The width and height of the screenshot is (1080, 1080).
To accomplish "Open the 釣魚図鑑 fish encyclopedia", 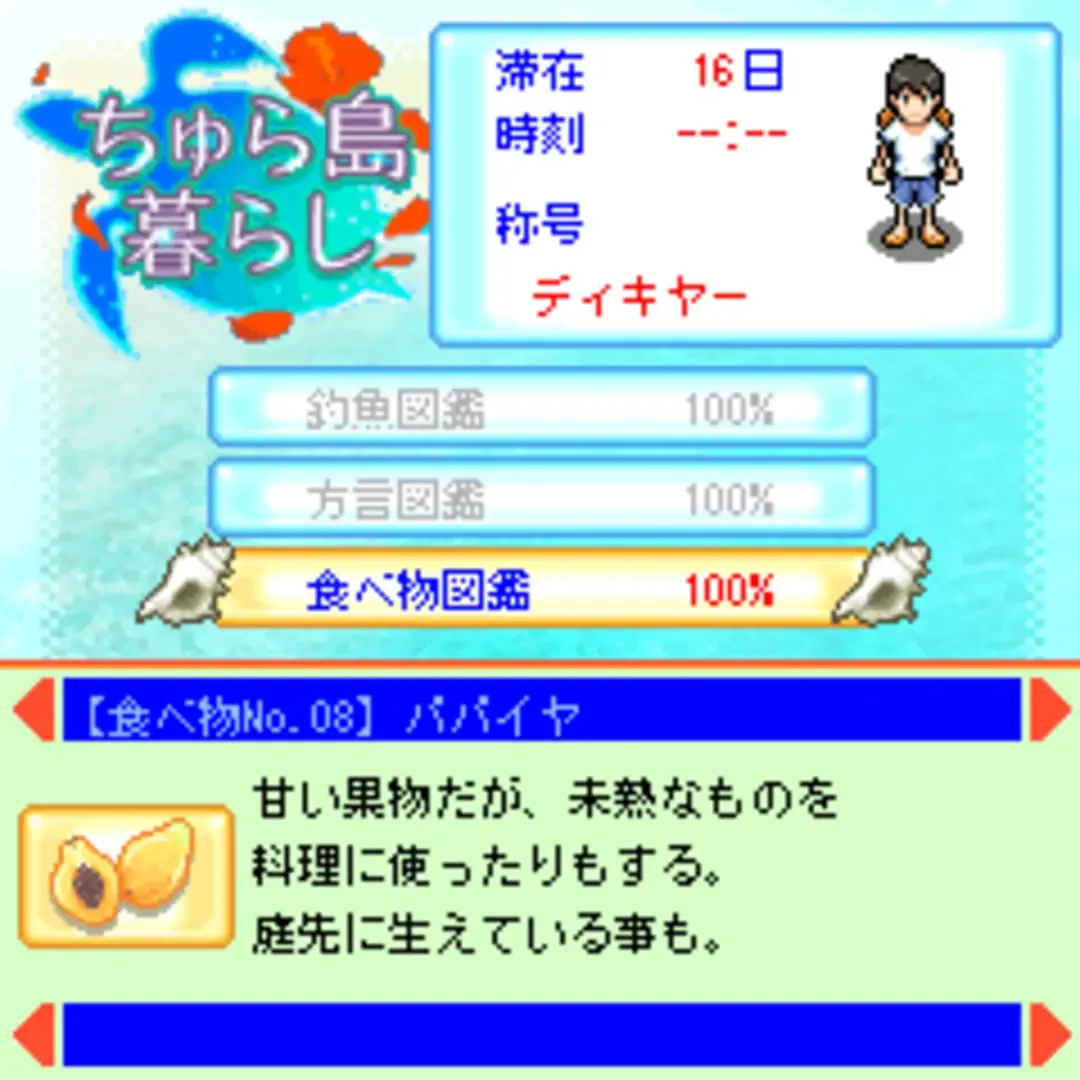I will coord(541,408).
